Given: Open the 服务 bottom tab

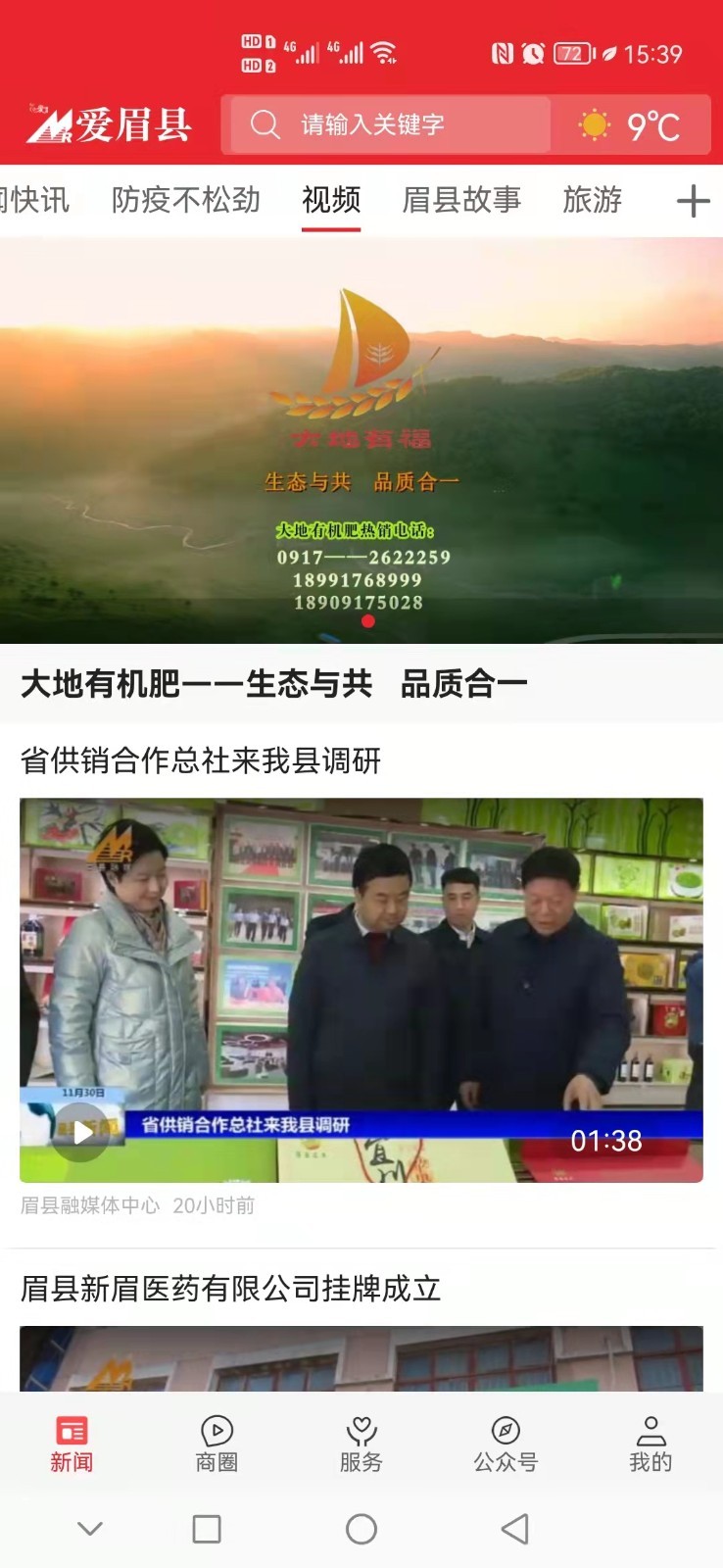Looking at the screenshot, I should tap(361, 1445).
